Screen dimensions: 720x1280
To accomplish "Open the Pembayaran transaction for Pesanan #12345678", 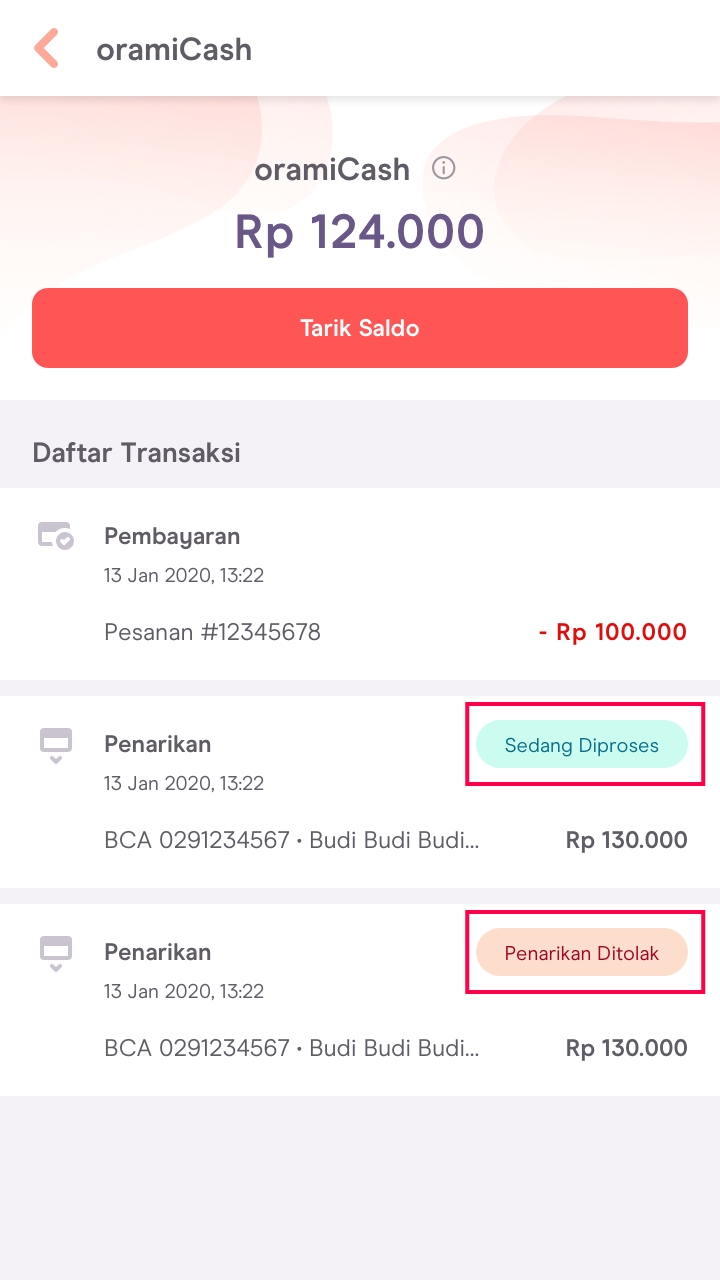I will (360, 584).
